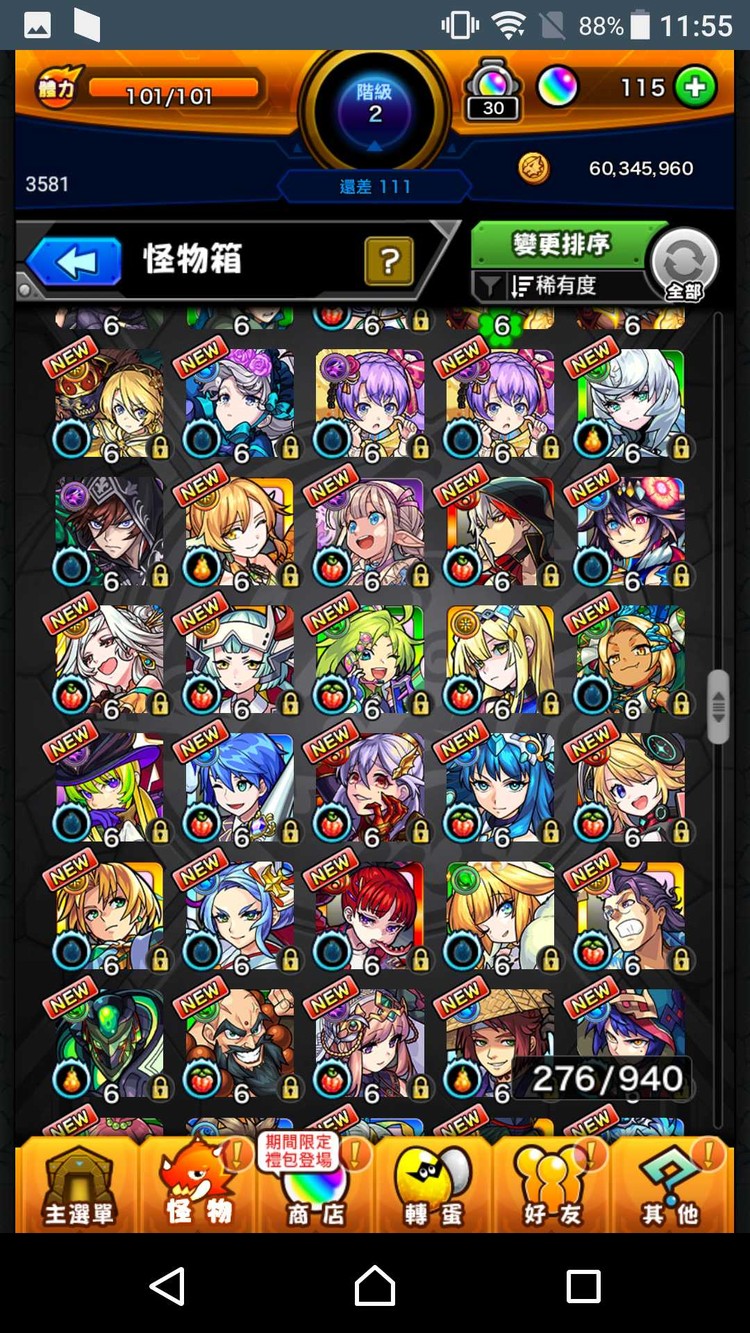The height and width of the screenshot is (1333, 750).
Task: Open the yellow question mark help
Action: click(x=389, y=262)
